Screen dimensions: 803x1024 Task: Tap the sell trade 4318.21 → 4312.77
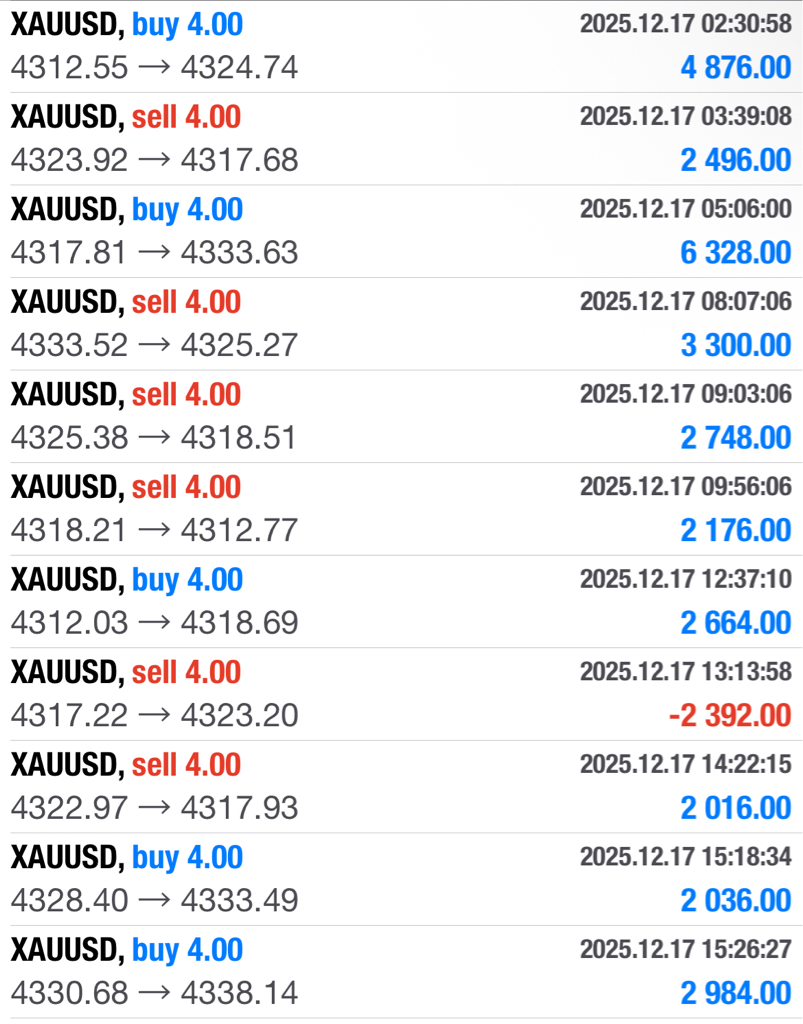400,508
